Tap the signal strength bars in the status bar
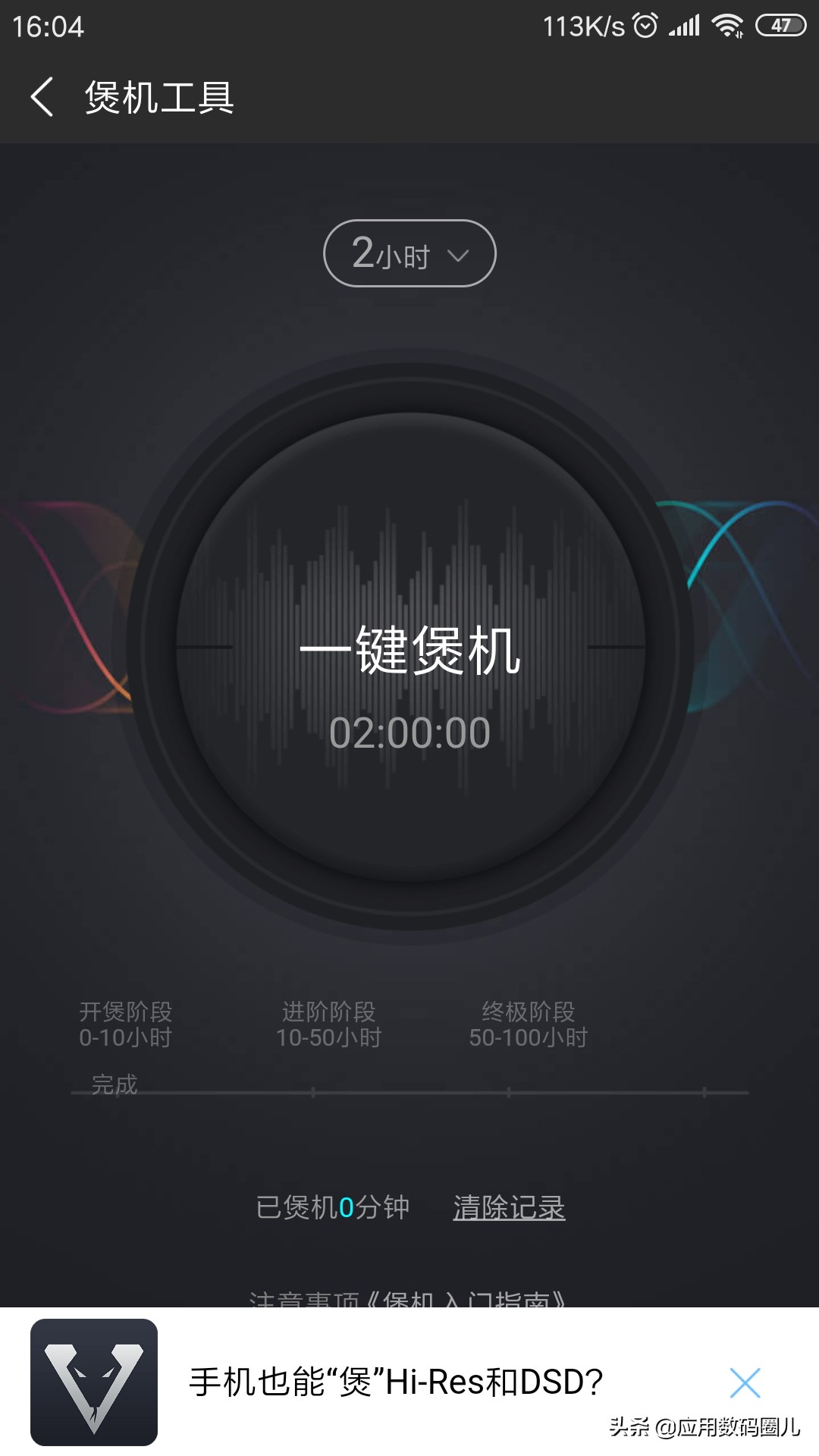 point(686,25)
